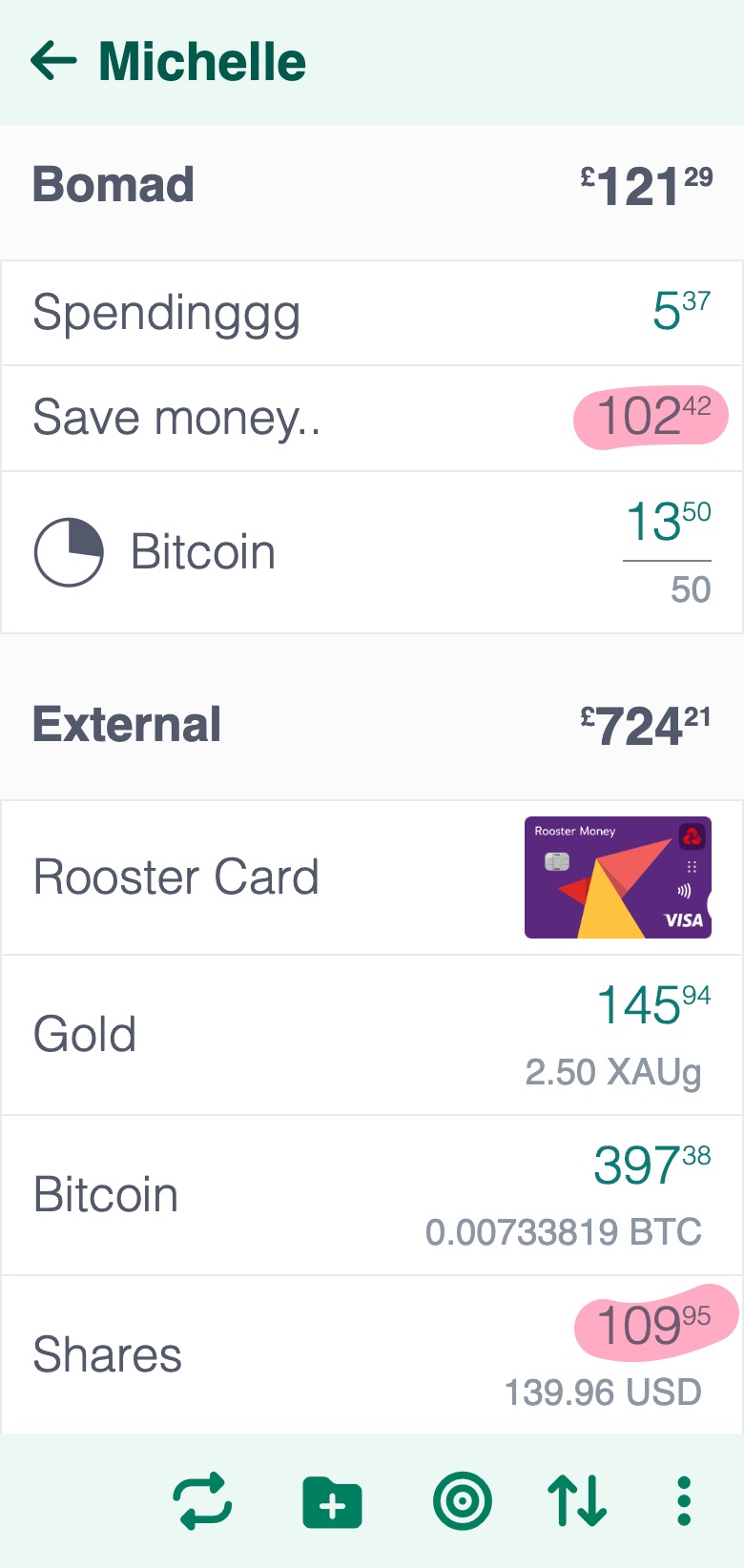Viewport: 744px width, 1568px height.
Task: Open the Shares account
Action: 372,1354
